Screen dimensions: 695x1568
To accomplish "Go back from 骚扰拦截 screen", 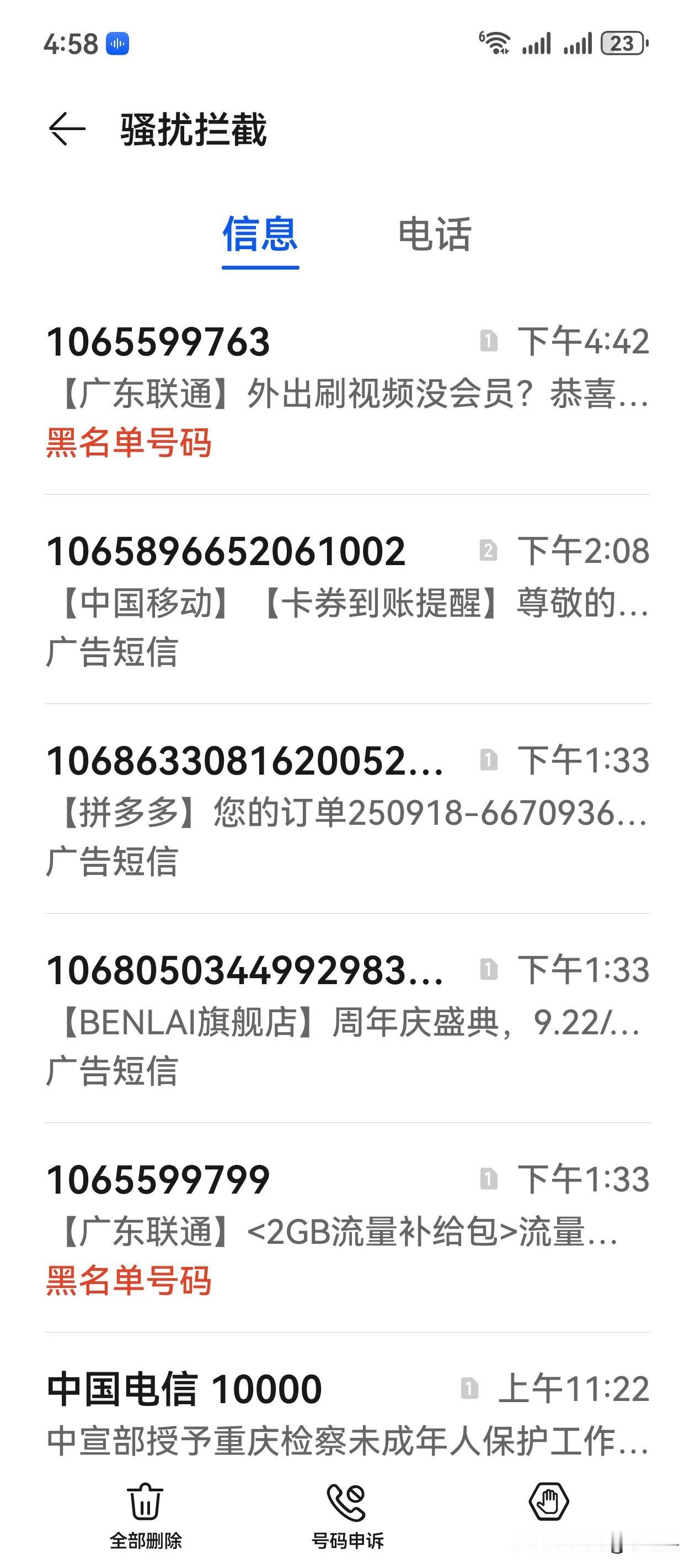I will 67,130.
